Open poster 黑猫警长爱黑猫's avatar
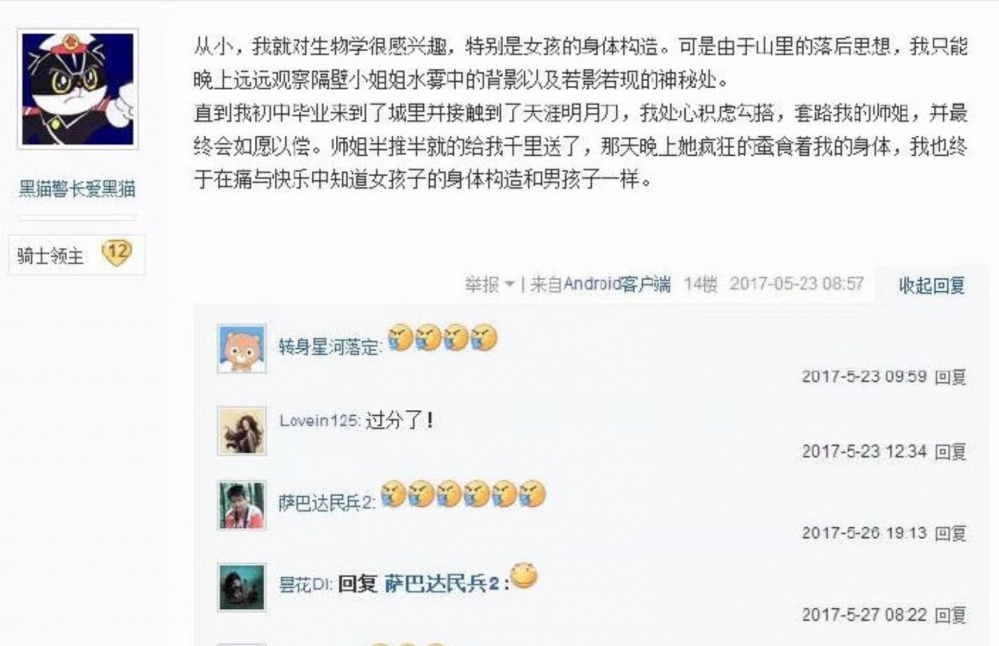The height and width of the screenshot is (646, 999). point(77,88)
